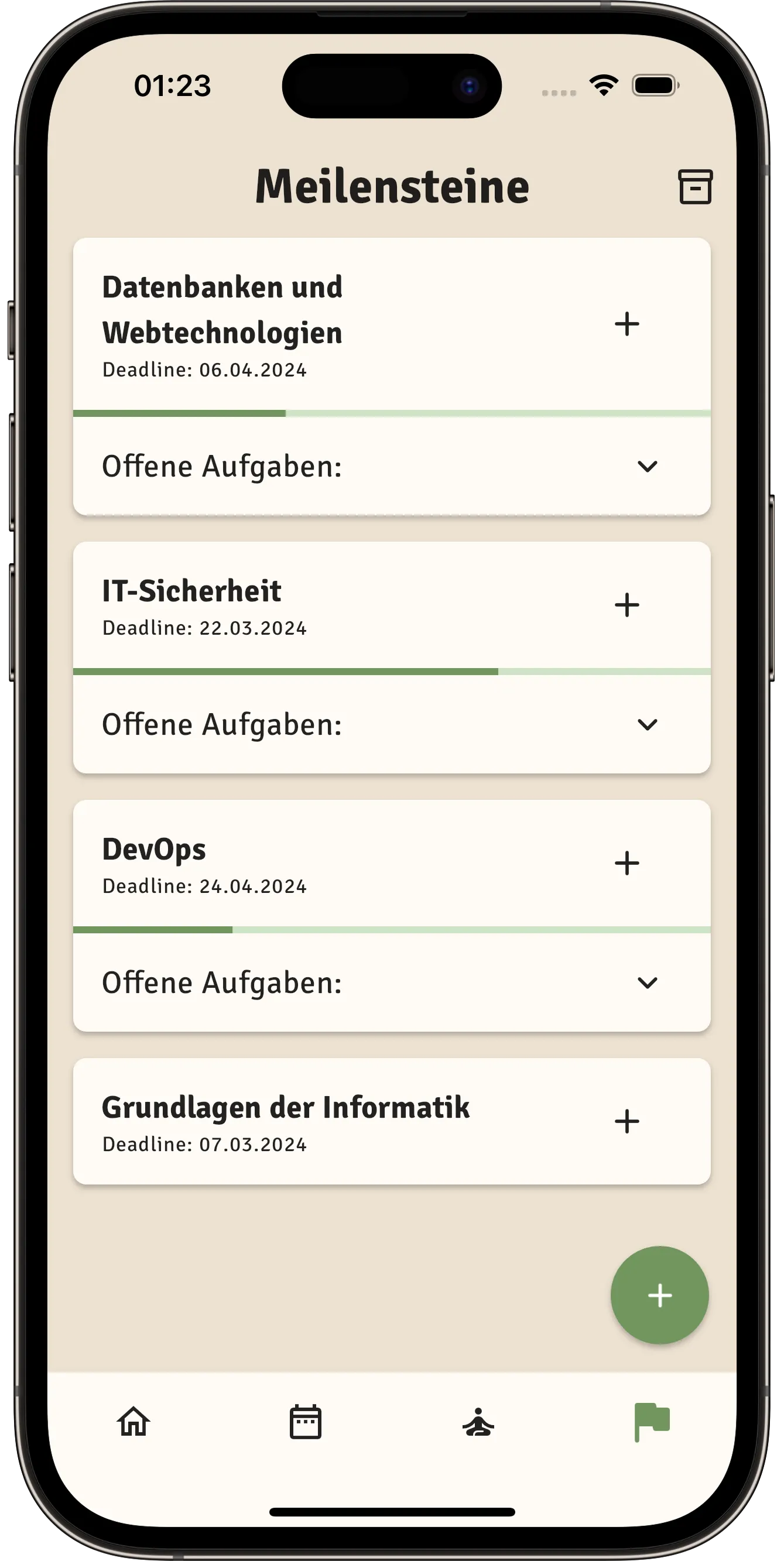This screenshot has width=784, height=1561.
Task: Expand Offene Aufgaben under DevOps
Action: pyautogui.click(x=647, y=983)
